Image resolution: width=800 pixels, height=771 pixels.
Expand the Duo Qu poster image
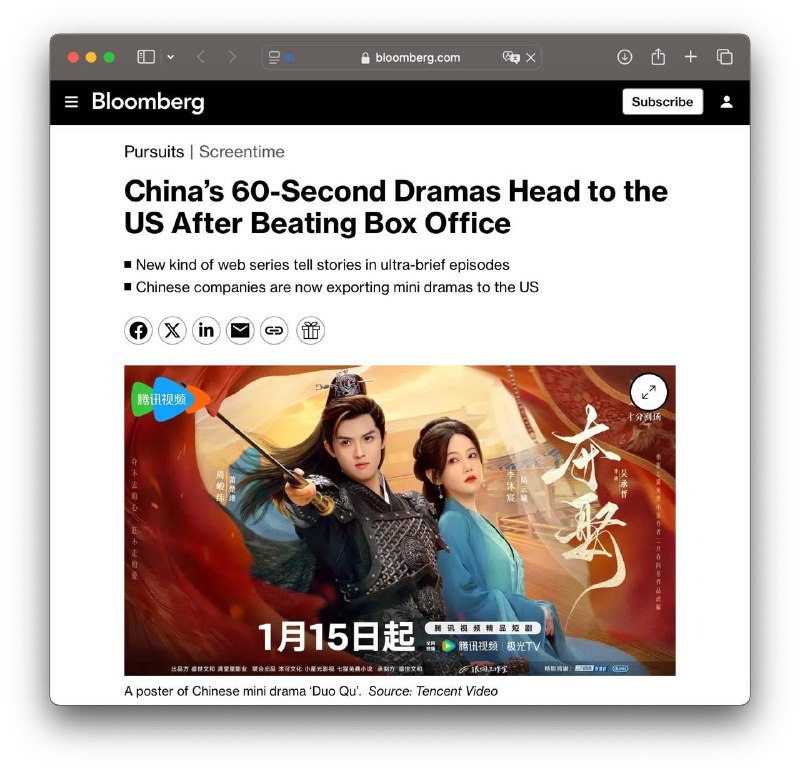point(648,392)
